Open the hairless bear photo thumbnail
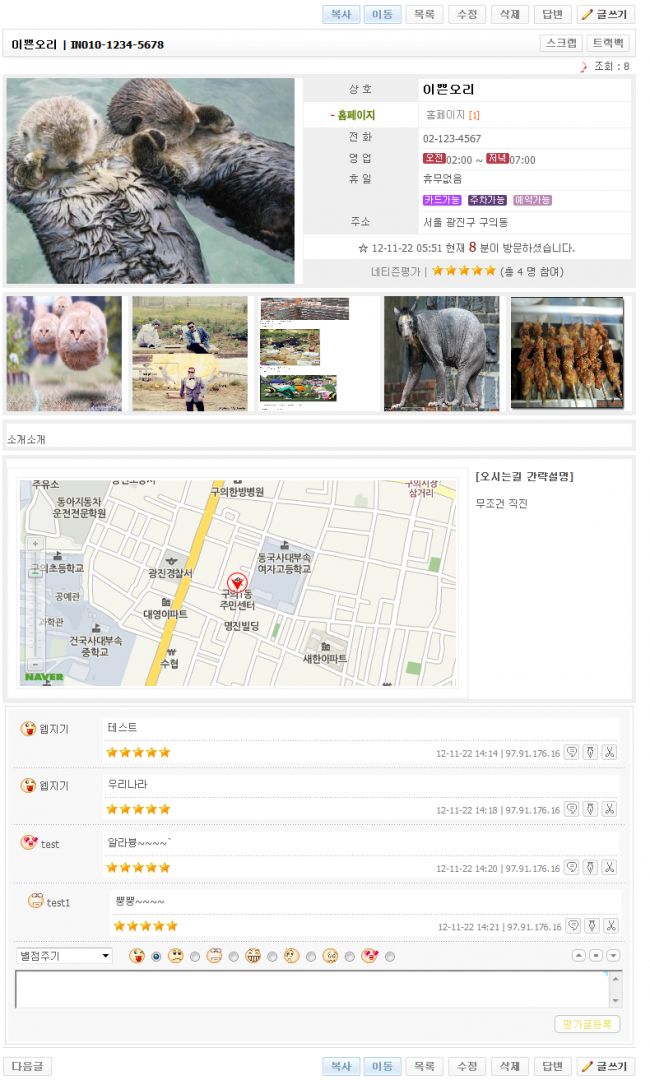The height and width of the screenshot is (1080, 650). point(441,353)
